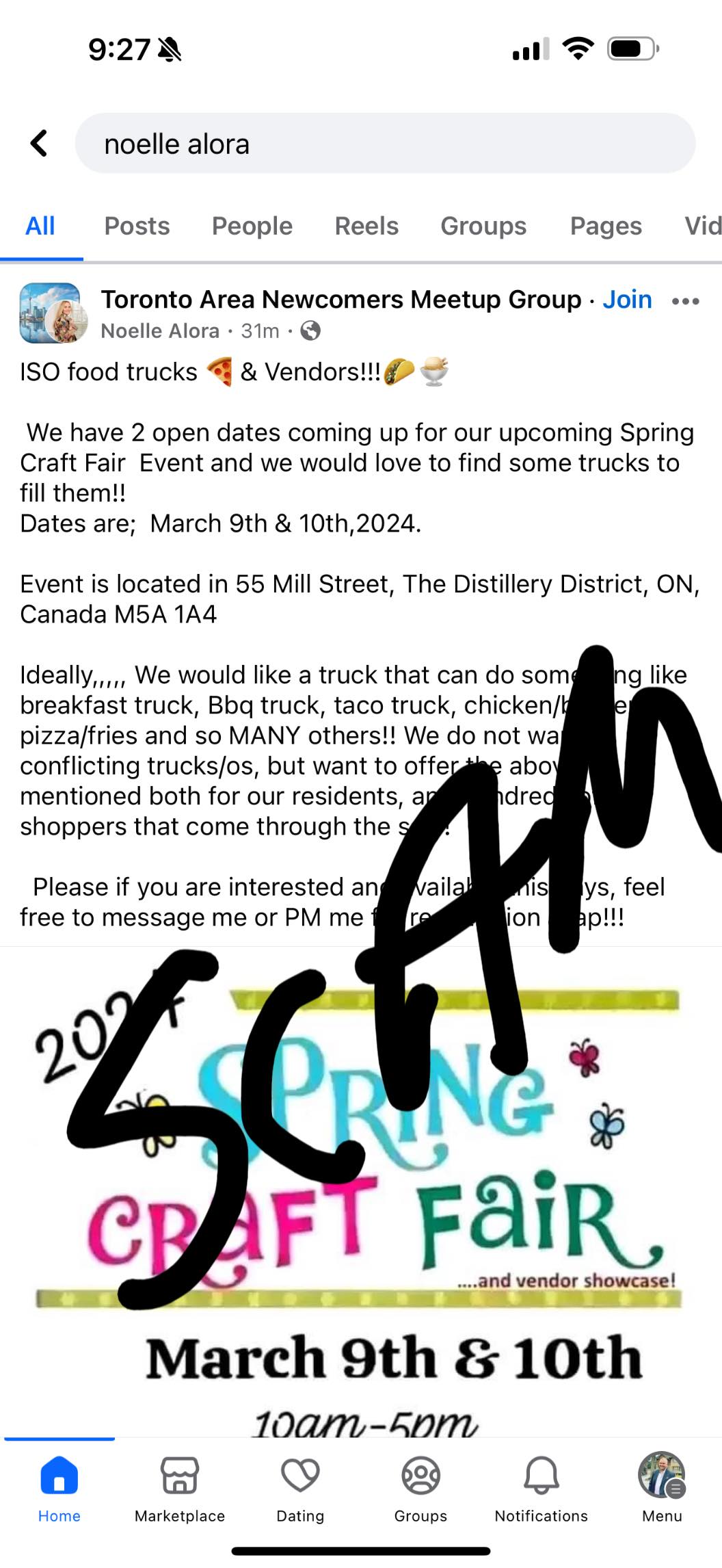Switch to the Reels tab
The width and height of the screenshot is (722, 1568).
click(366, 226)
